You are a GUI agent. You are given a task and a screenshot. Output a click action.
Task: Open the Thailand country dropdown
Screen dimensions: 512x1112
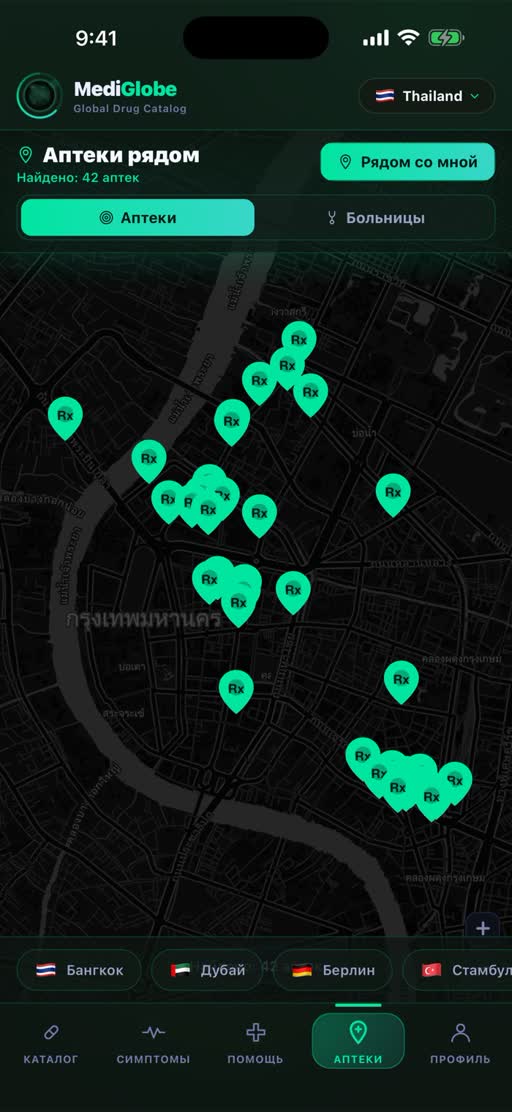point(427,96)
